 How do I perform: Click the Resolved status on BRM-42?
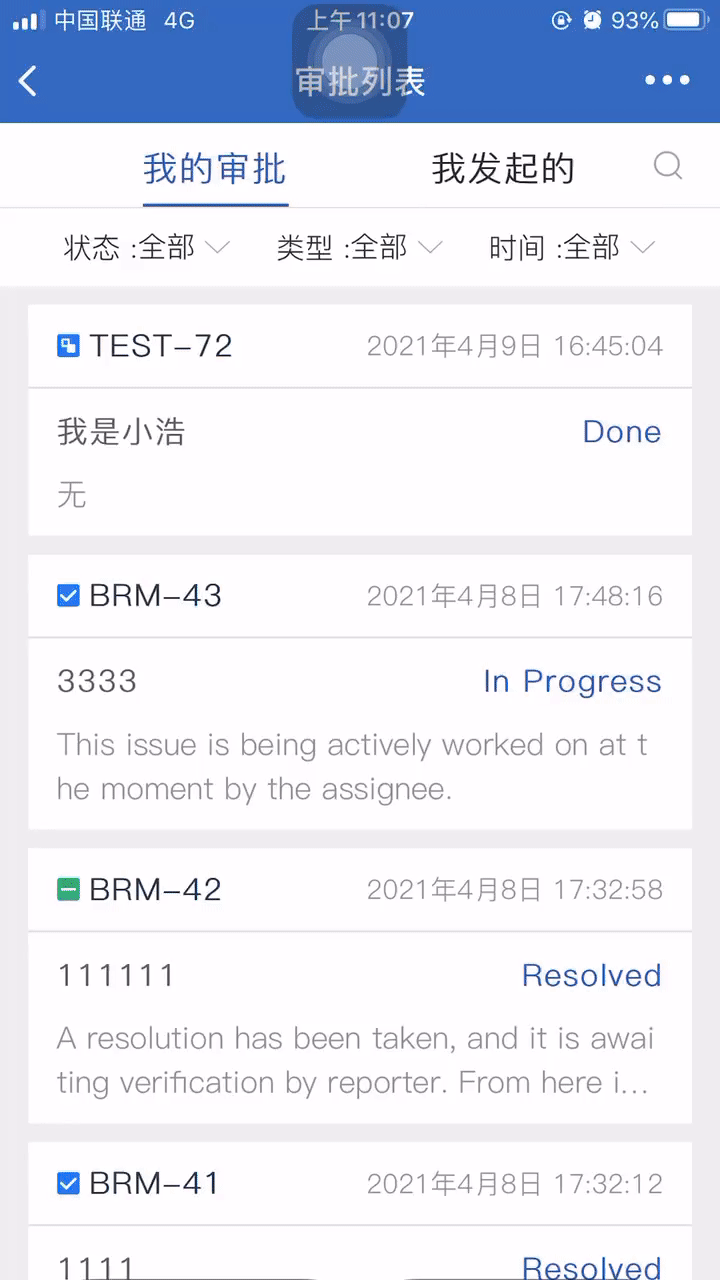591,975
